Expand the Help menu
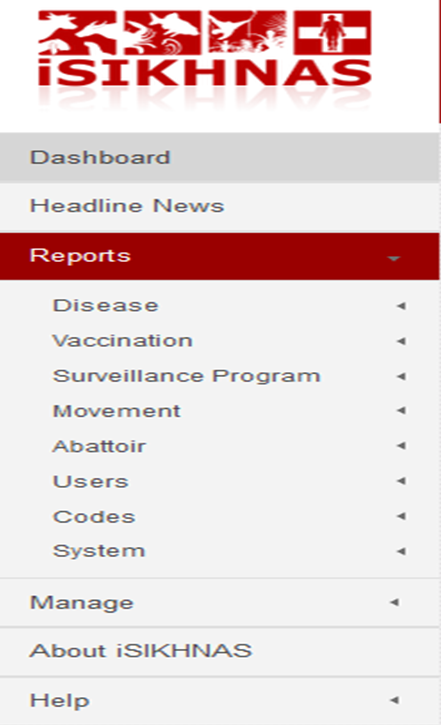This screenshot has height=725, width=441. tap(220, 700)
